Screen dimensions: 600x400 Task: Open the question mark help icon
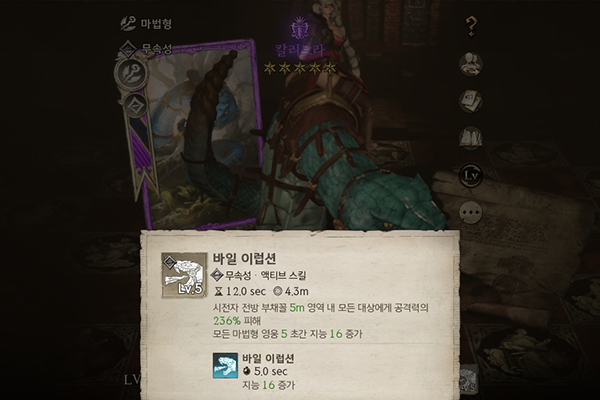tap(471, 27)
